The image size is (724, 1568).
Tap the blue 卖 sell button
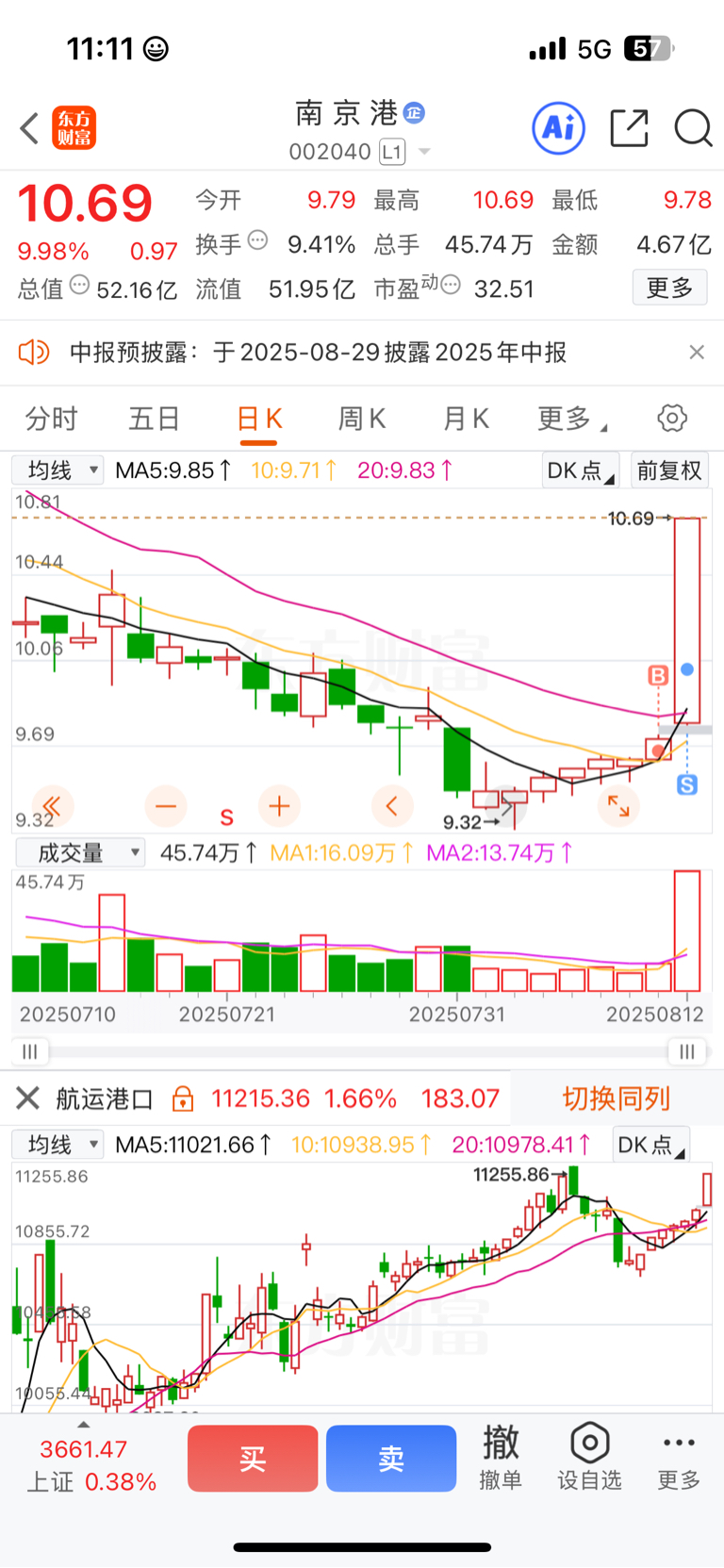pyautogui.click(x=391, y=1459)
